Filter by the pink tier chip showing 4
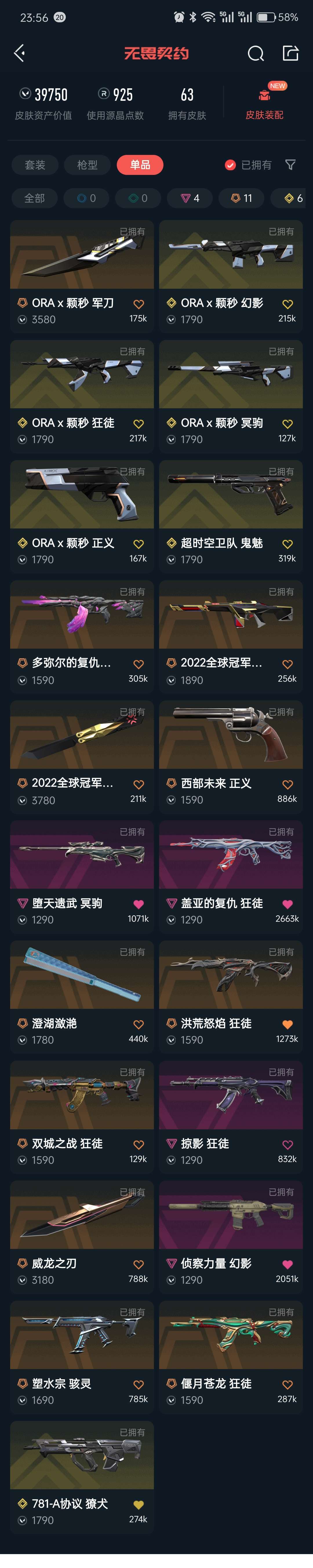The height and width of the screenshot is (1568, 313). (190, 198)
